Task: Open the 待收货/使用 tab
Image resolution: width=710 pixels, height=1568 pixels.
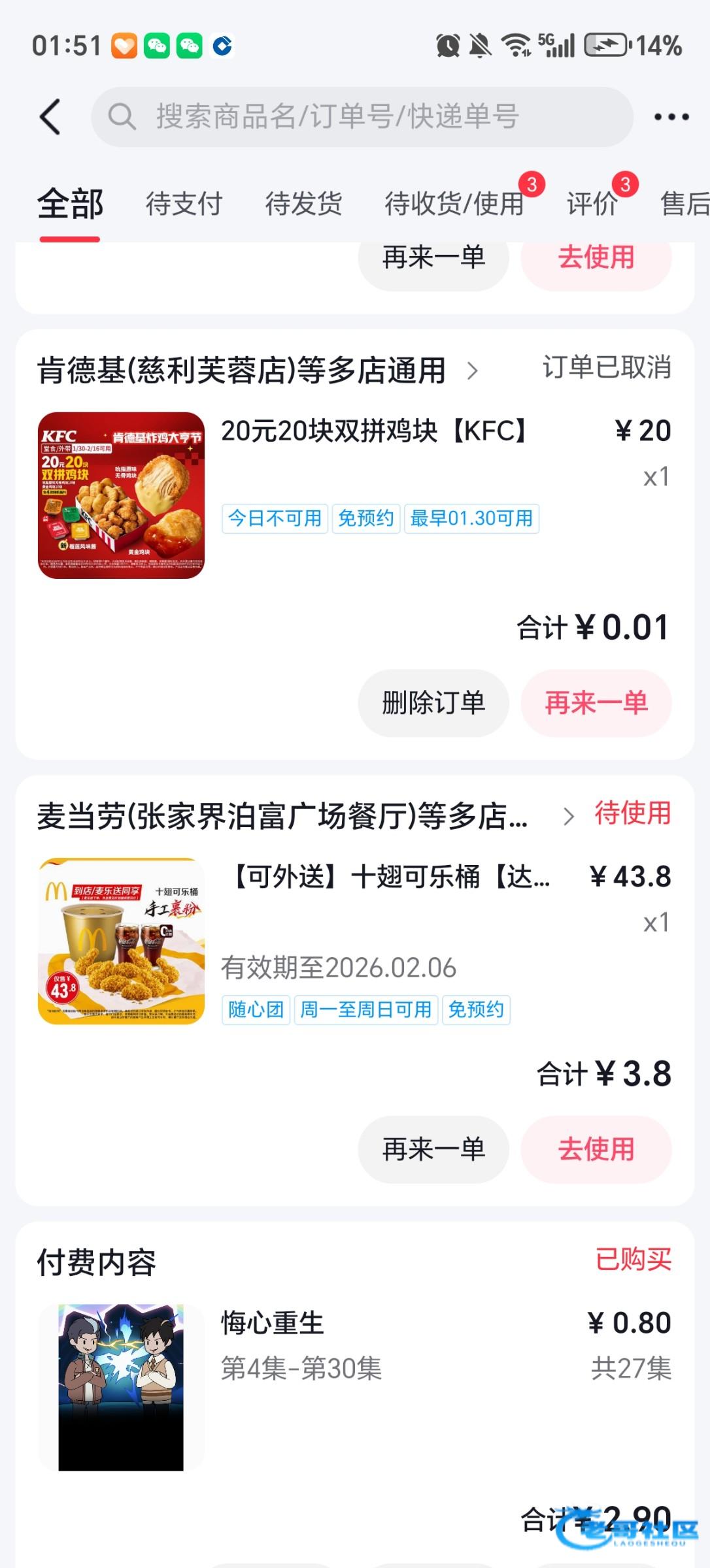Action: [454, 204]
